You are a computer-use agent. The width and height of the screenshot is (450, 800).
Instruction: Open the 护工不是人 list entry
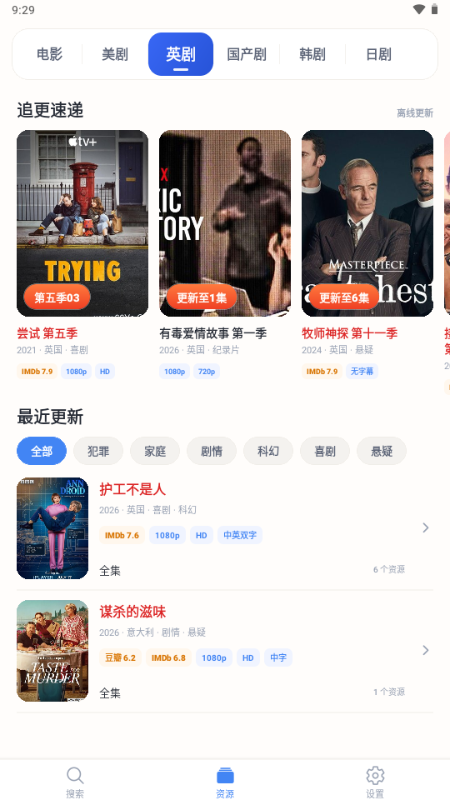[x=225, y=528]
